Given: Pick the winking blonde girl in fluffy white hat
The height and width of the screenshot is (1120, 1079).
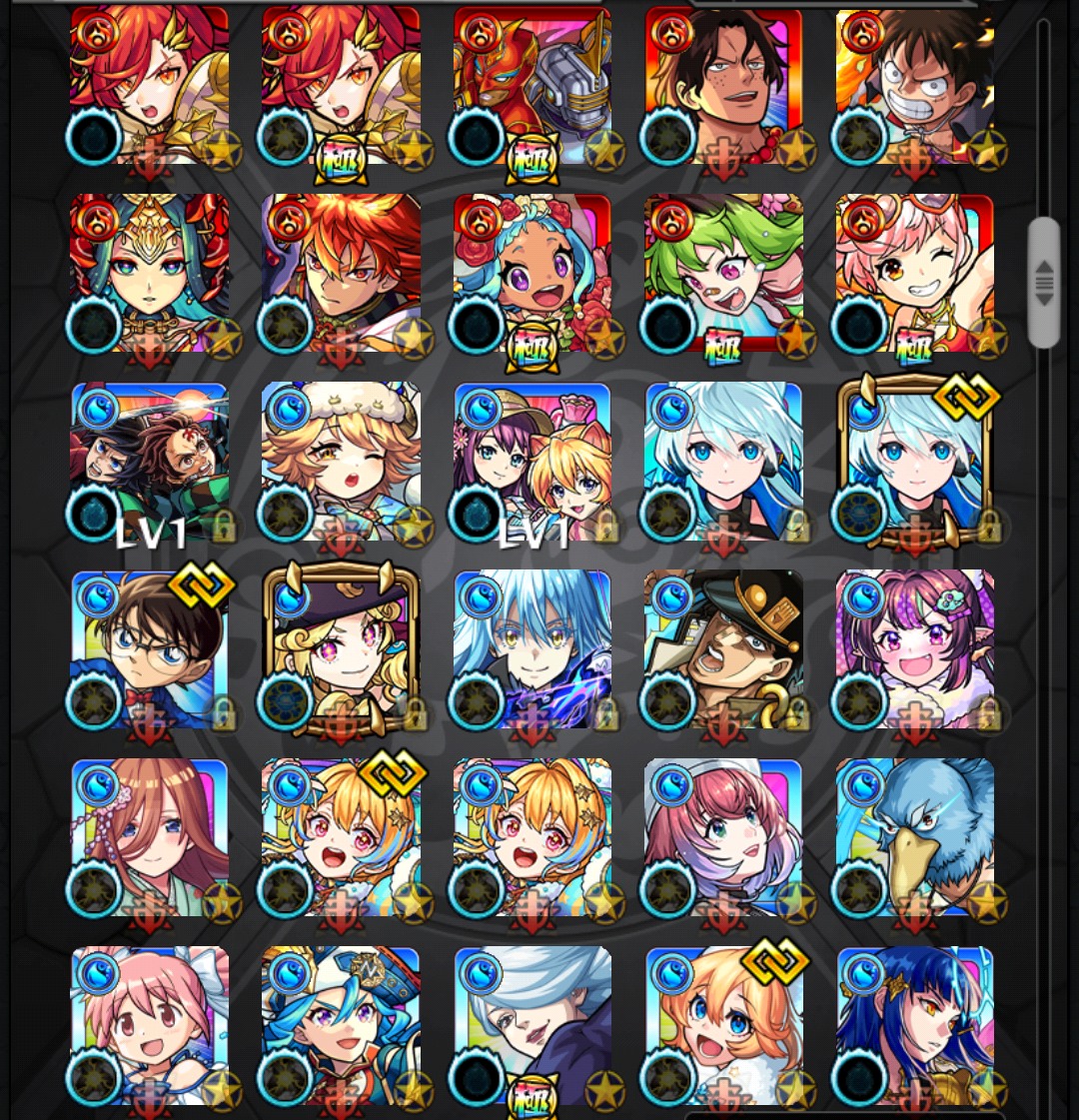Looking at the screenshot, I should click(341, 460).
